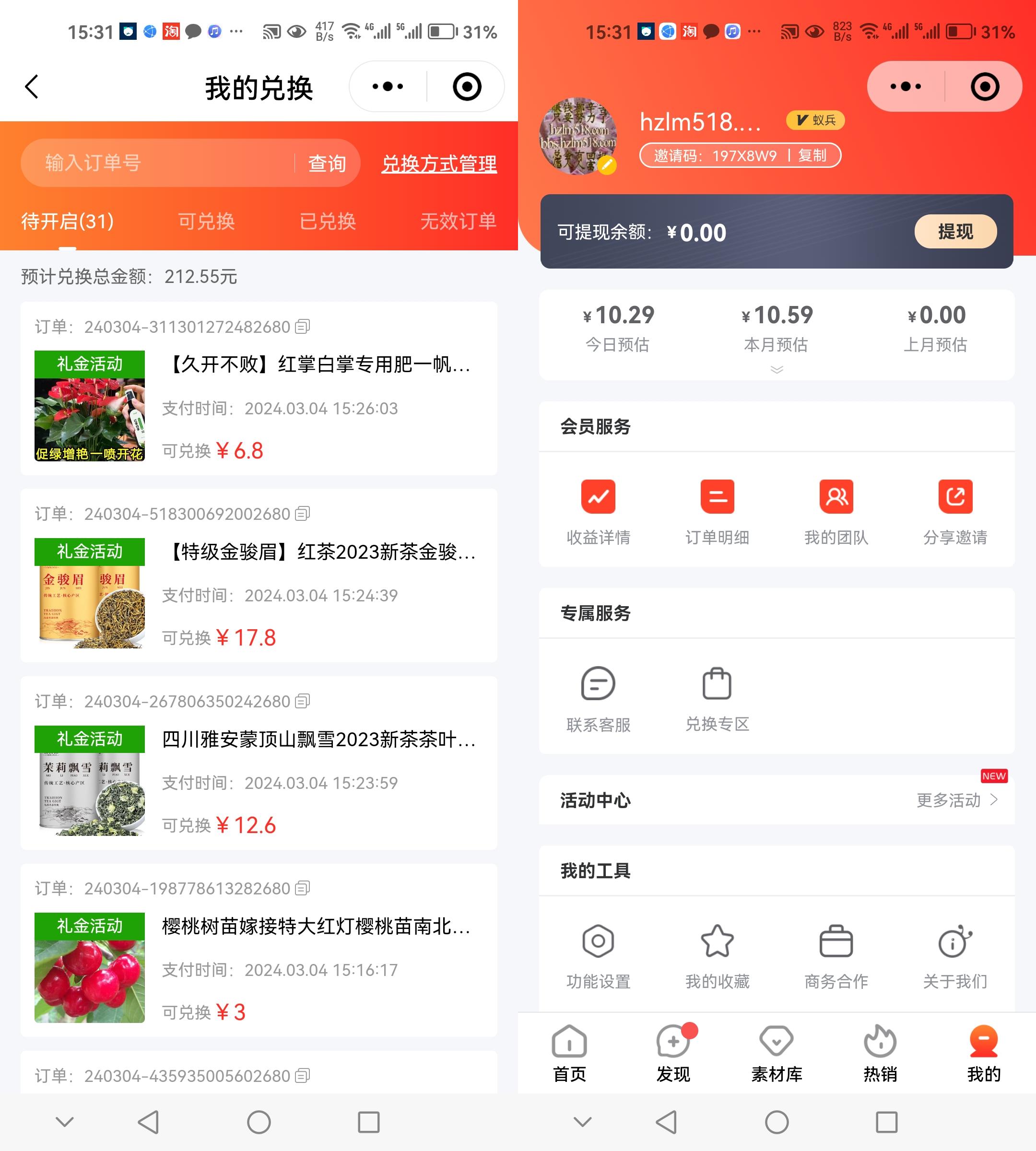View 订单明细 order details
This screenshot has height=1151, width=1036.
pyautogui.click(x=717, y=511)
